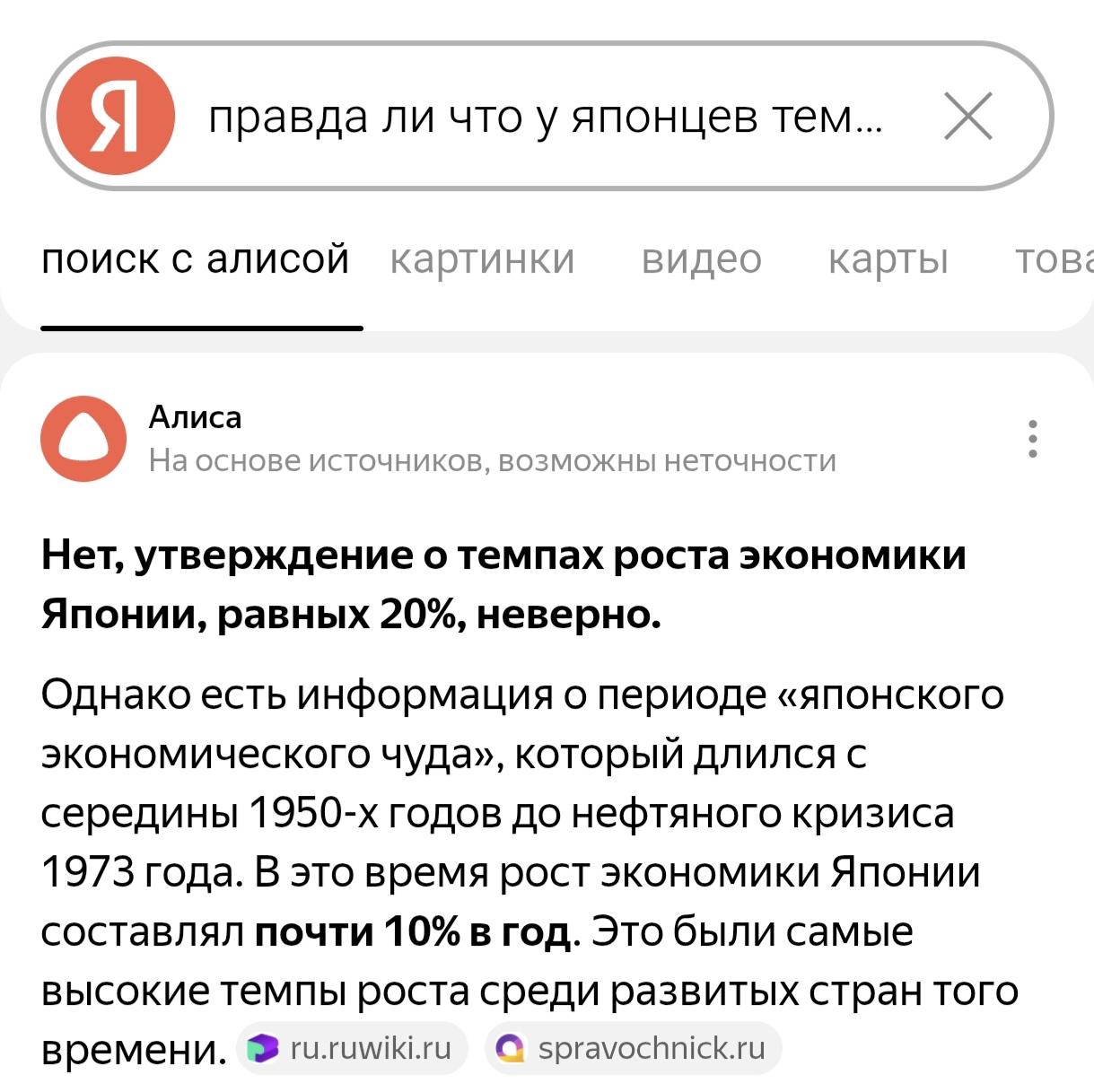This screenshot has height=1092, width=1094.
Task: Tap the Yandex logo in the search bar
Action: coord(115,116)
